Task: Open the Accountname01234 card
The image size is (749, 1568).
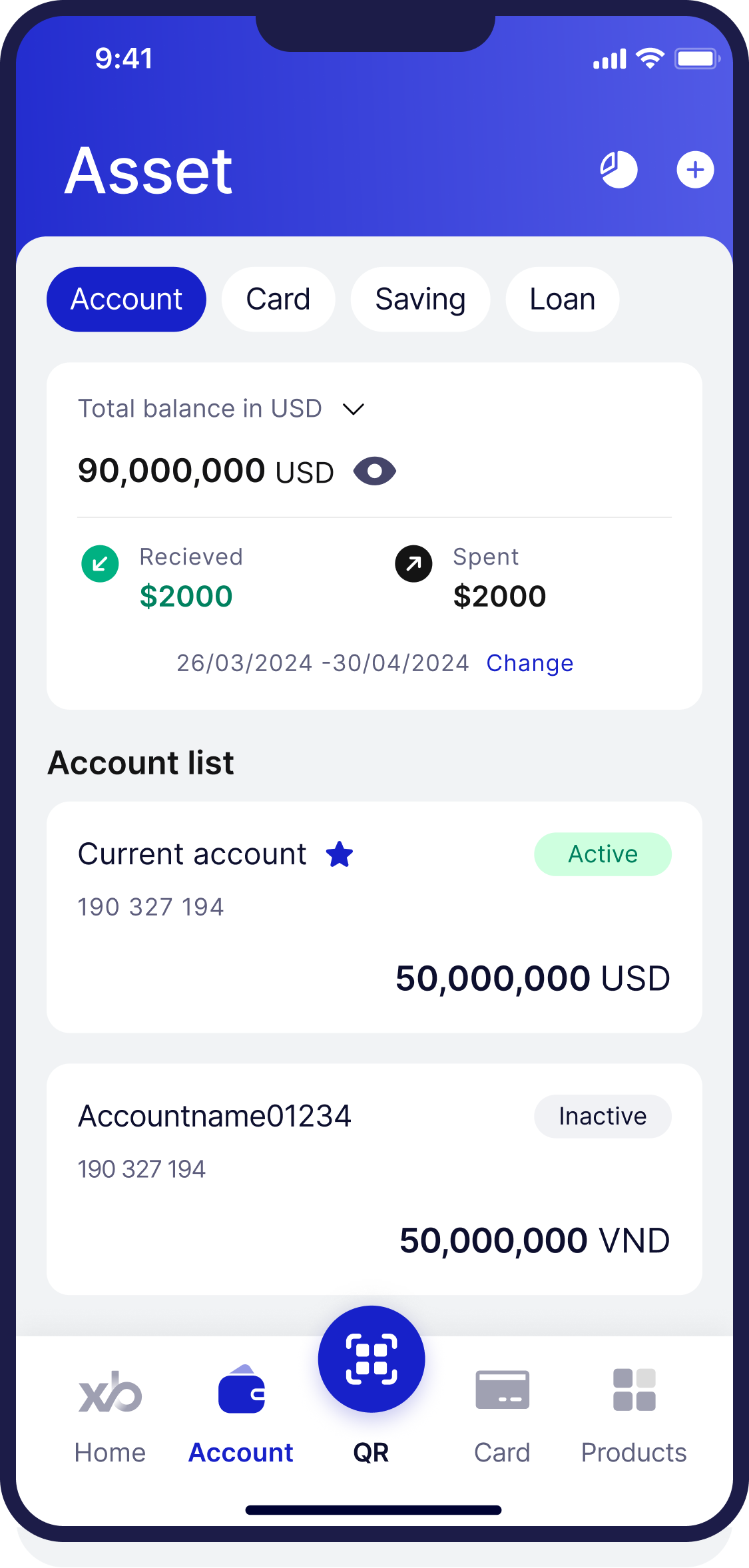Action: (374, 1179)
